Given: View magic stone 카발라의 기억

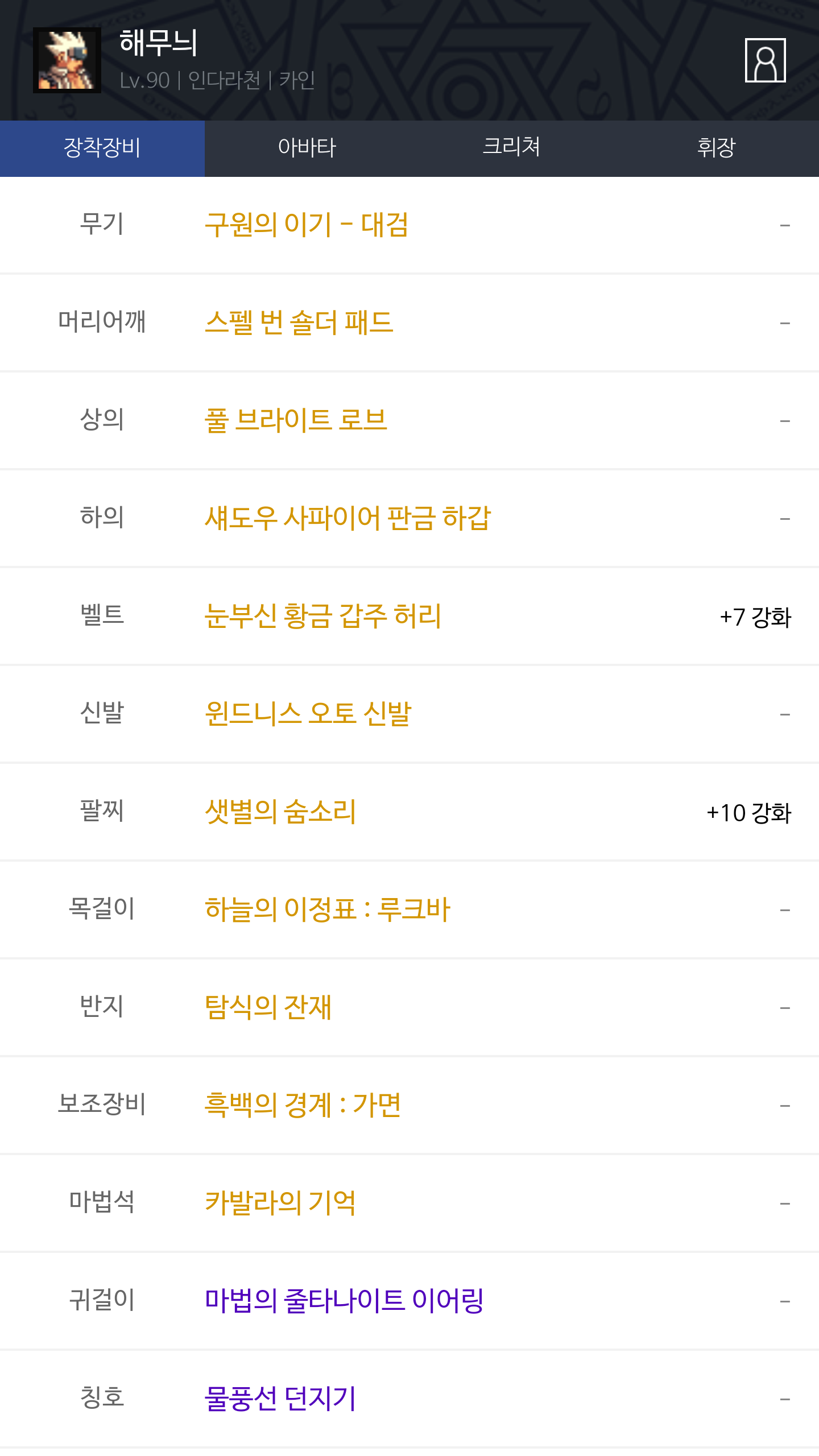Looking at the screenshot, I should (x=280, y=1203).
